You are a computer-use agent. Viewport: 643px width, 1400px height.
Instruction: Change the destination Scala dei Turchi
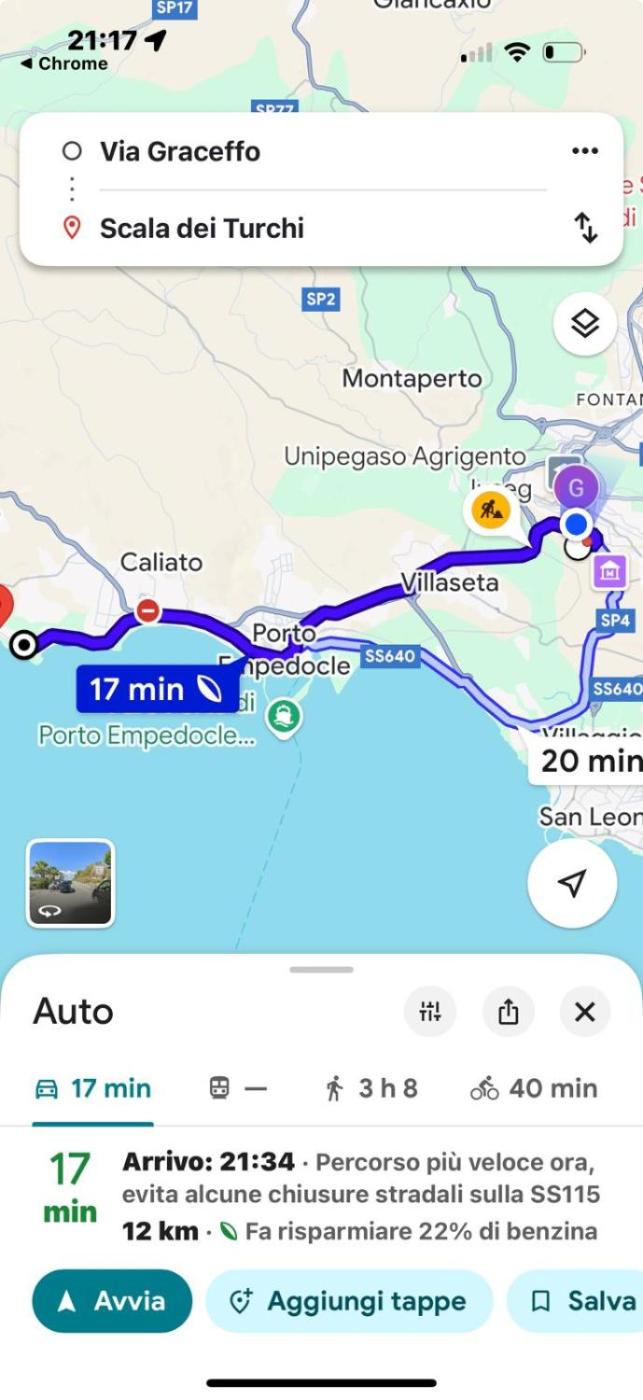(x=201, y=228)
